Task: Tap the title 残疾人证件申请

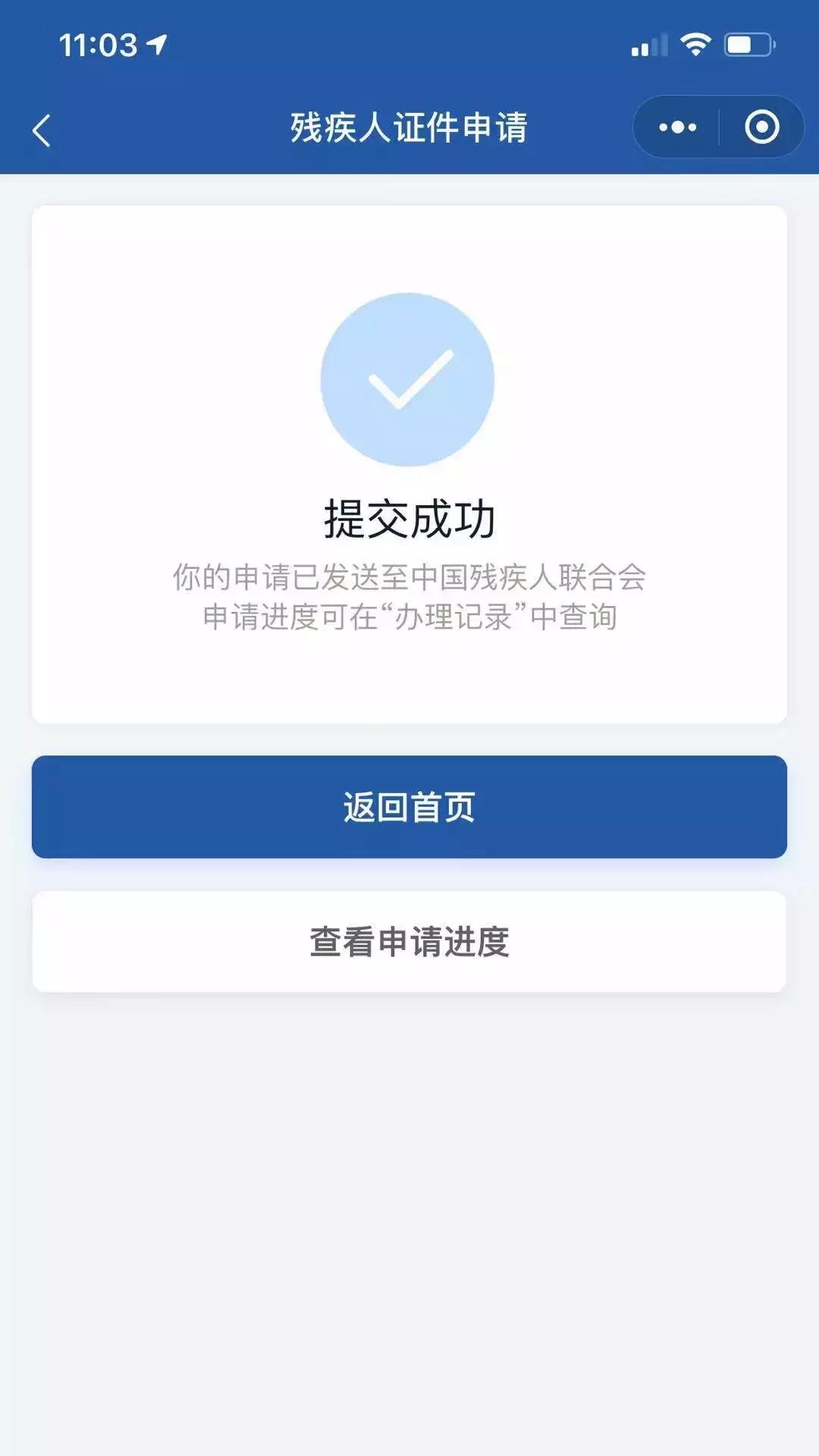Action: point(409,127)
